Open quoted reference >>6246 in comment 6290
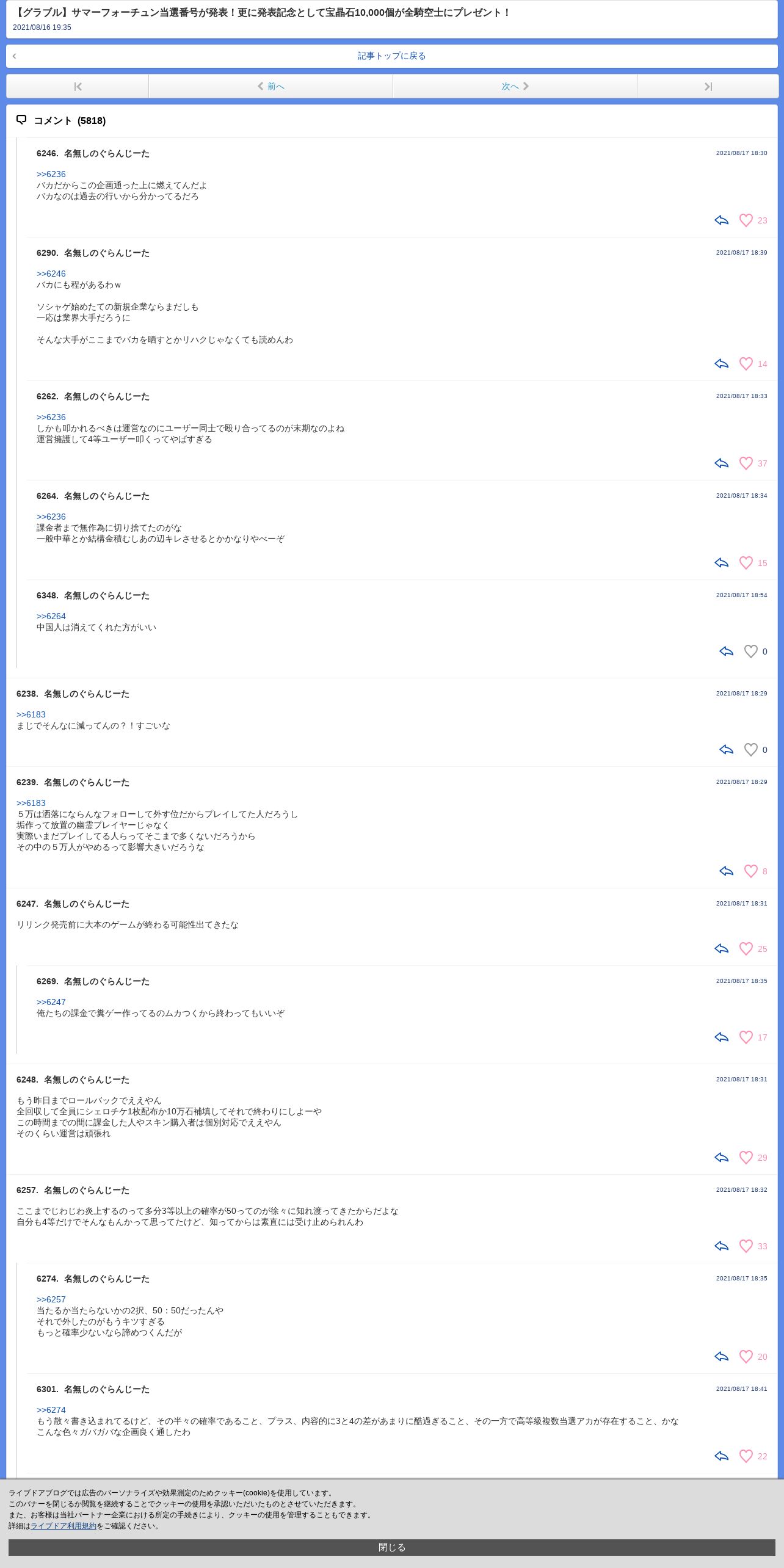The height and width of the screenshot is (1568, 784). [x=51, y=274]
